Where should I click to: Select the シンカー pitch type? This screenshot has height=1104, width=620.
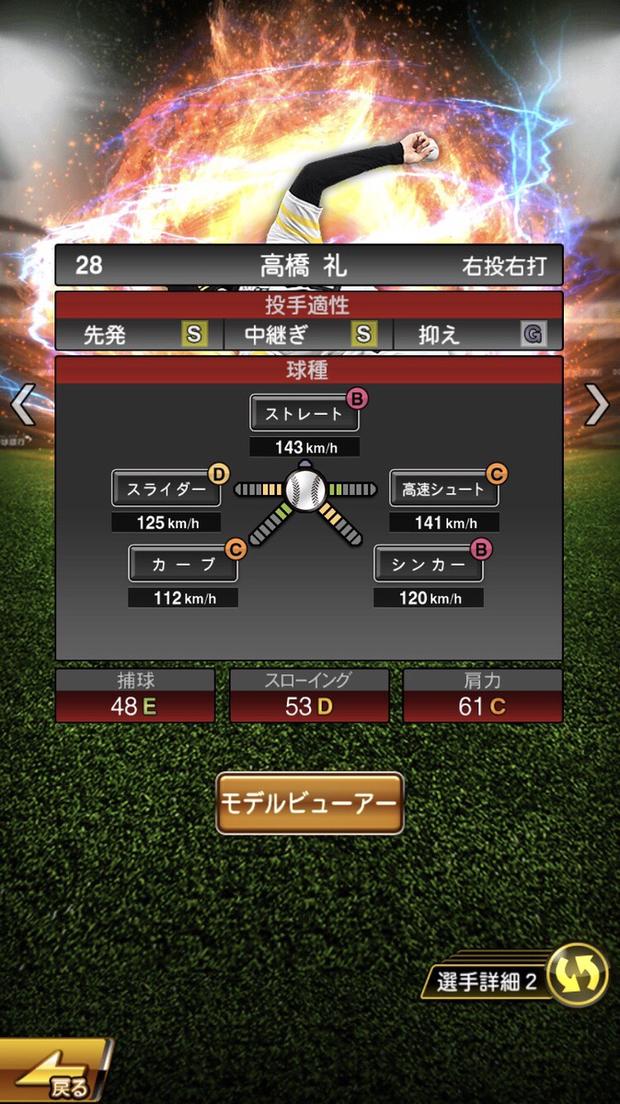click(428, 563)
